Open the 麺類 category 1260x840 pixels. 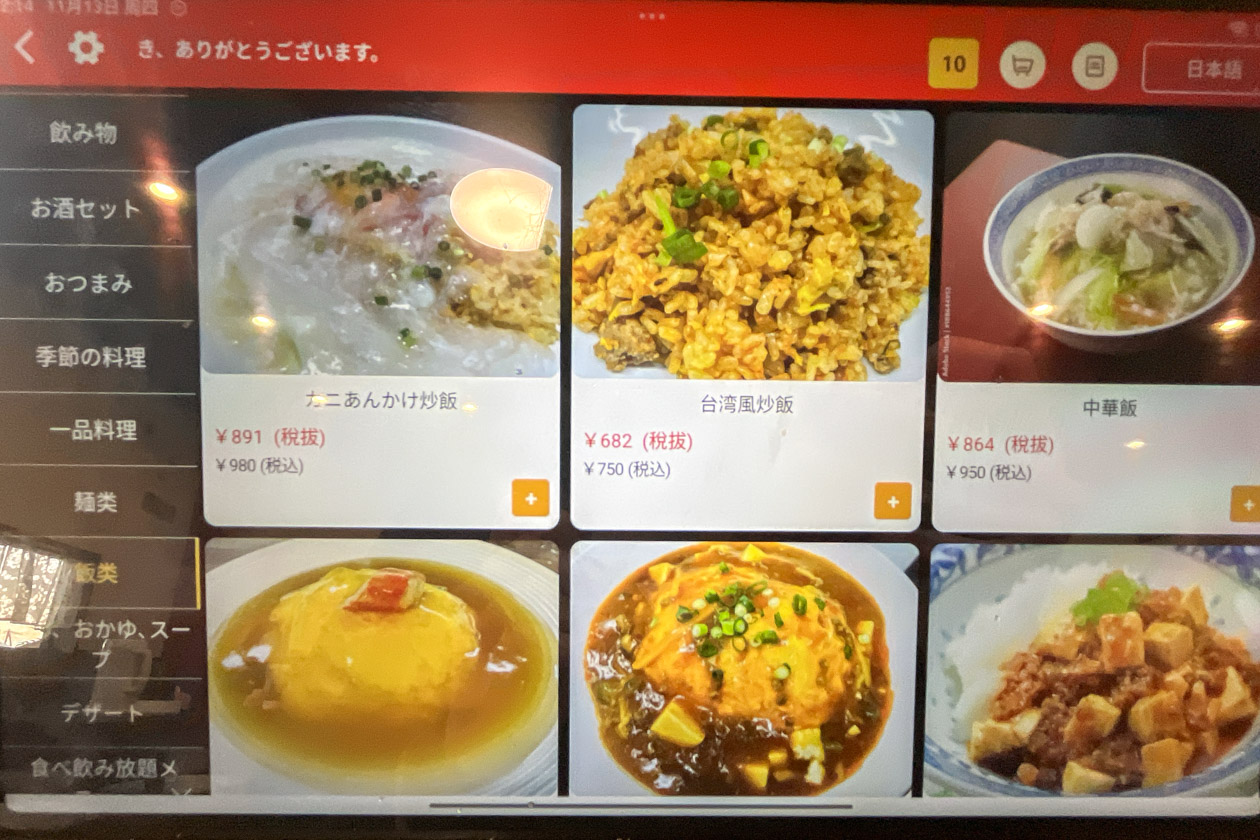click(x=95, y=502)
